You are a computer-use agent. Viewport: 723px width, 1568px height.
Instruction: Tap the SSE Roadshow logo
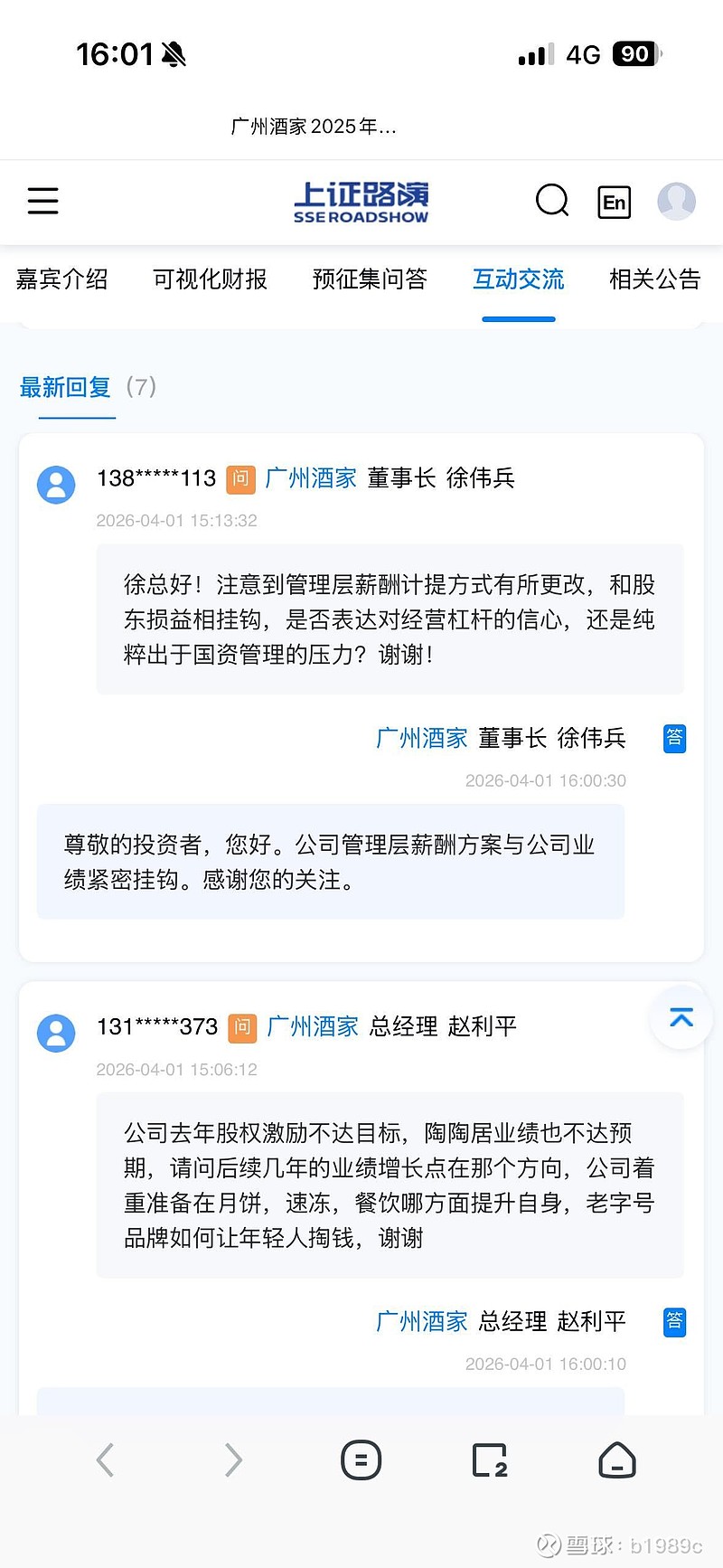360,202
